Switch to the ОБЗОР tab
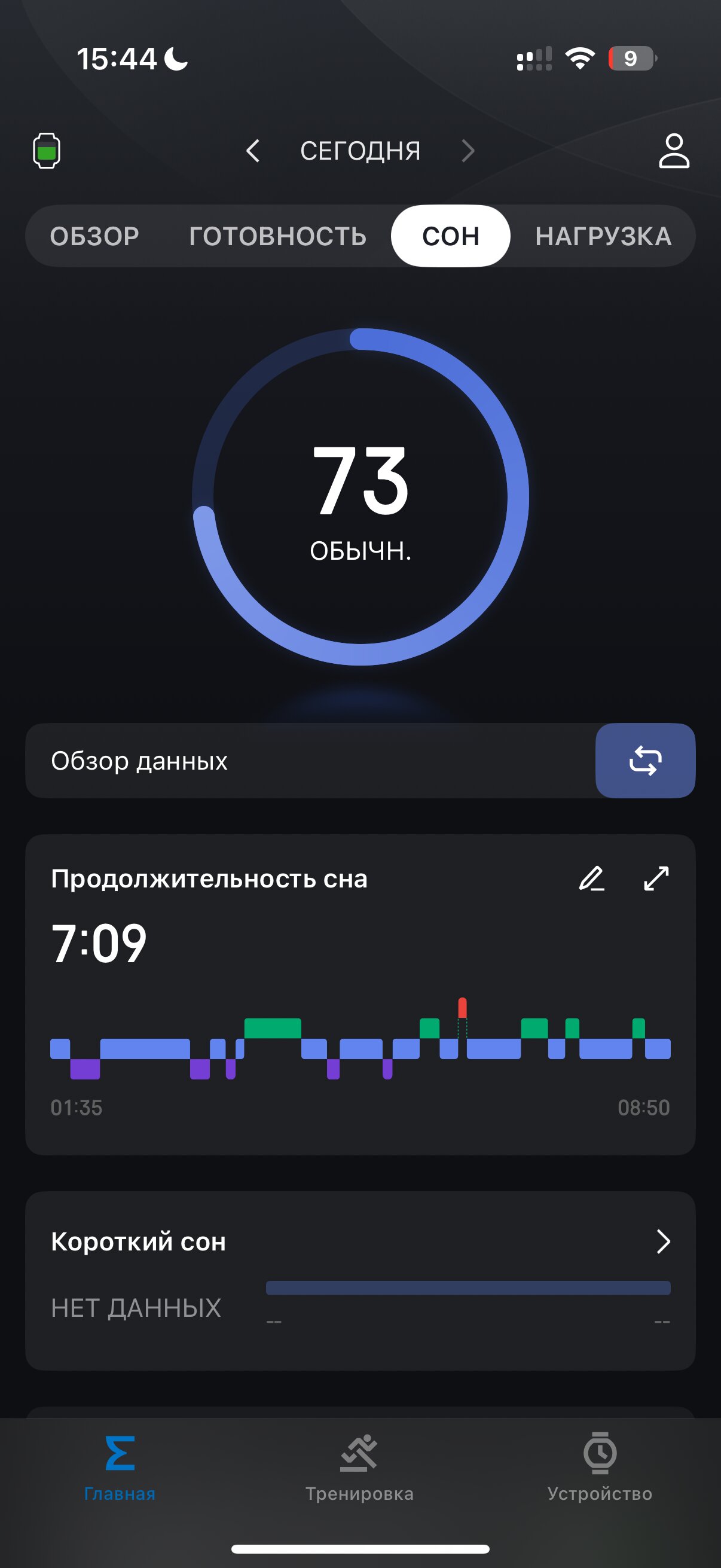Image resolution: width=721 pixels, height=1568 pixels. (95, 236)
